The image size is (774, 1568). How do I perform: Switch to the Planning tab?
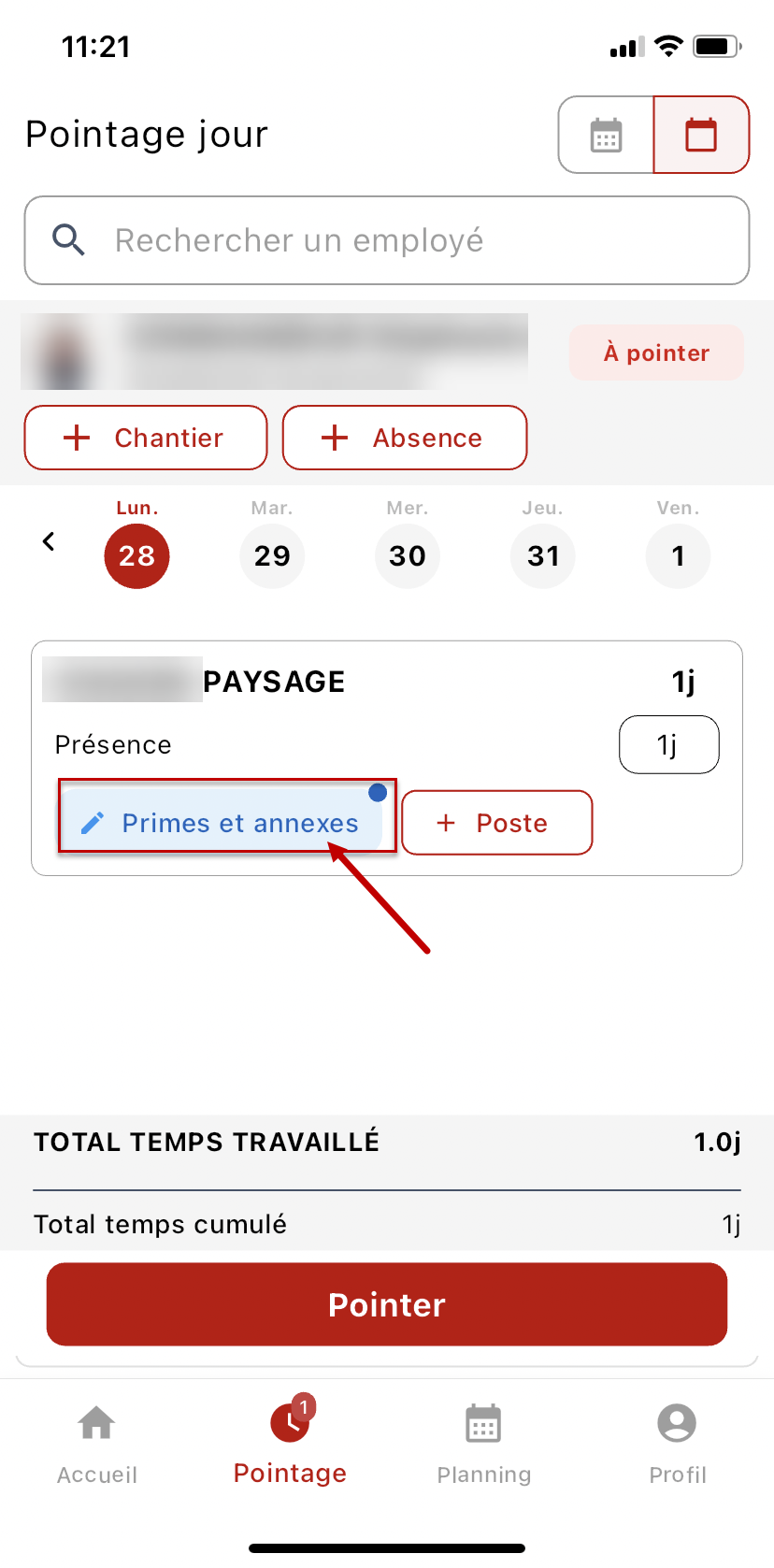(483, 1443)
